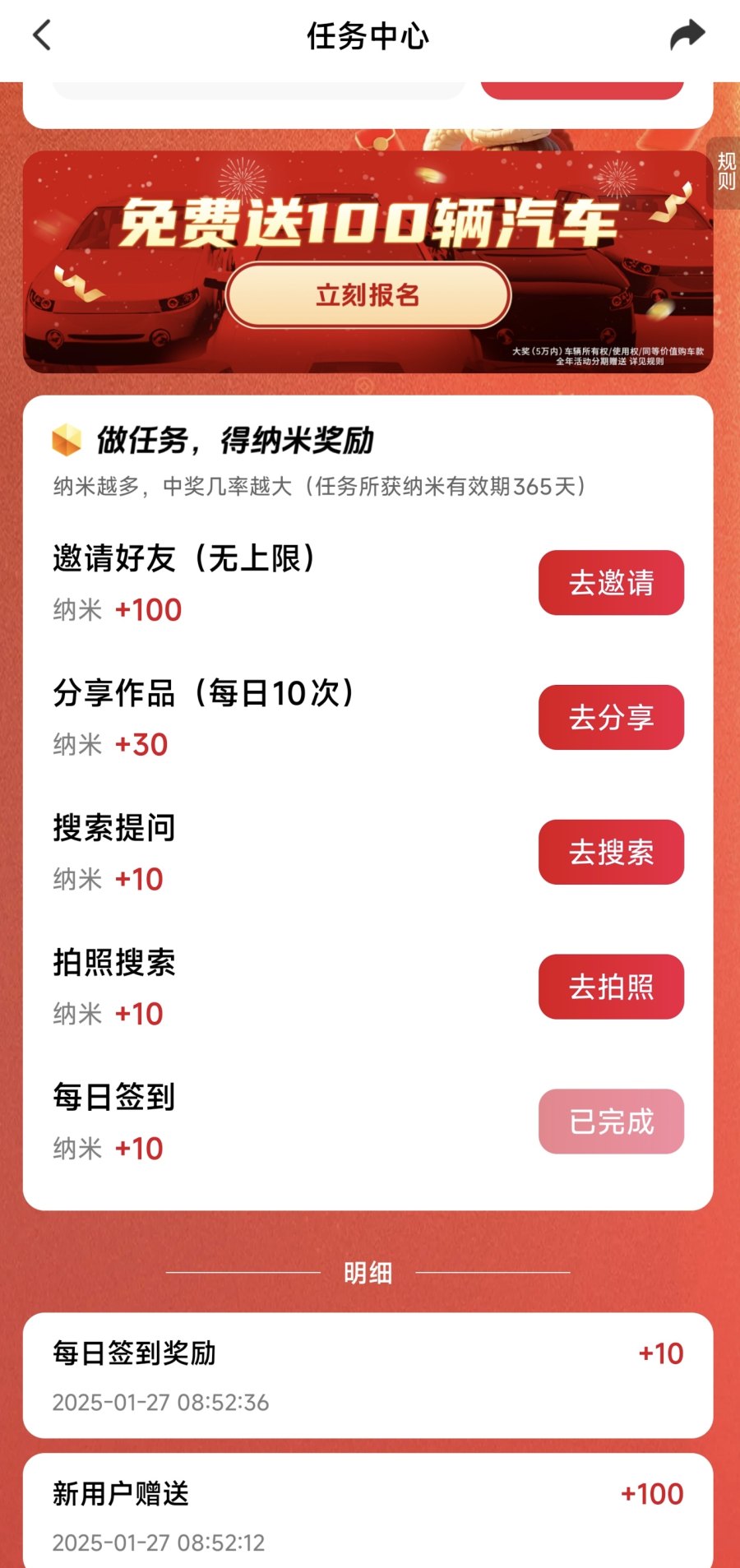740x1568 pixels.
Task: Tap 去邀请 to invite friends
Action: (611, 583)
